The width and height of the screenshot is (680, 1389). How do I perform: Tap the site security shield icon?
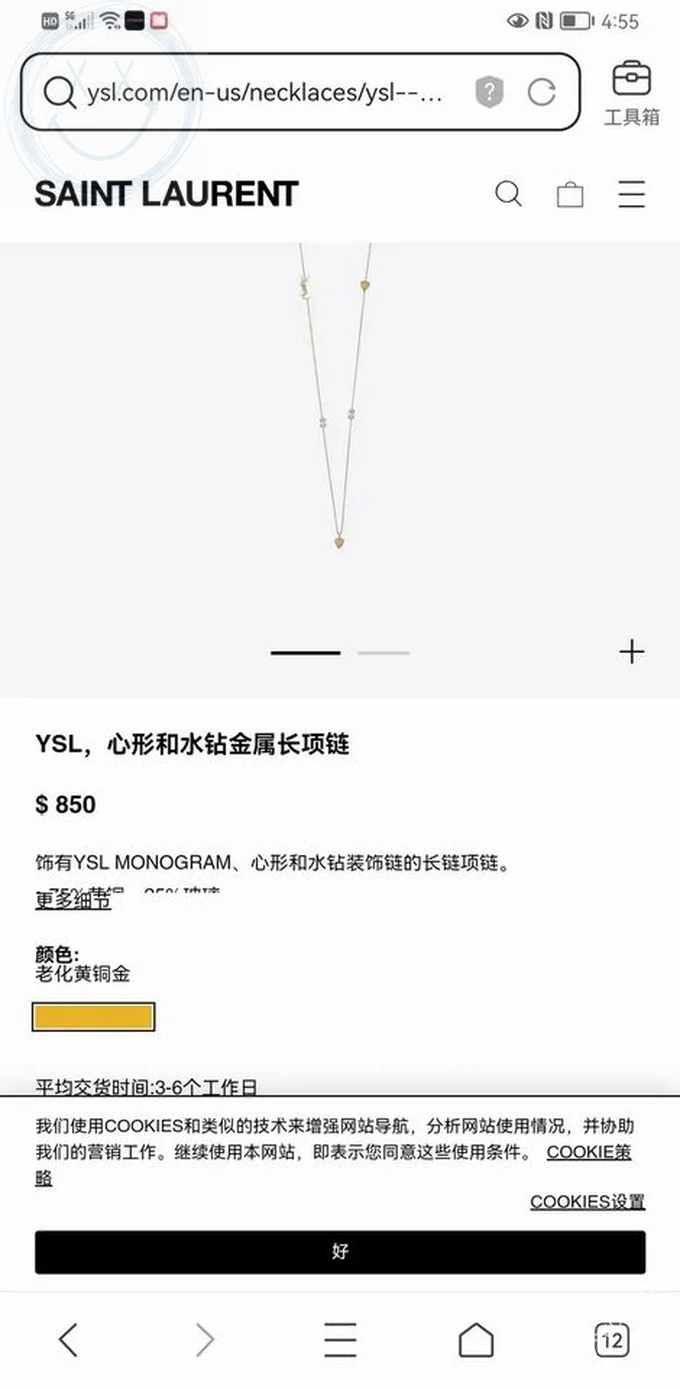click(488, 93)
